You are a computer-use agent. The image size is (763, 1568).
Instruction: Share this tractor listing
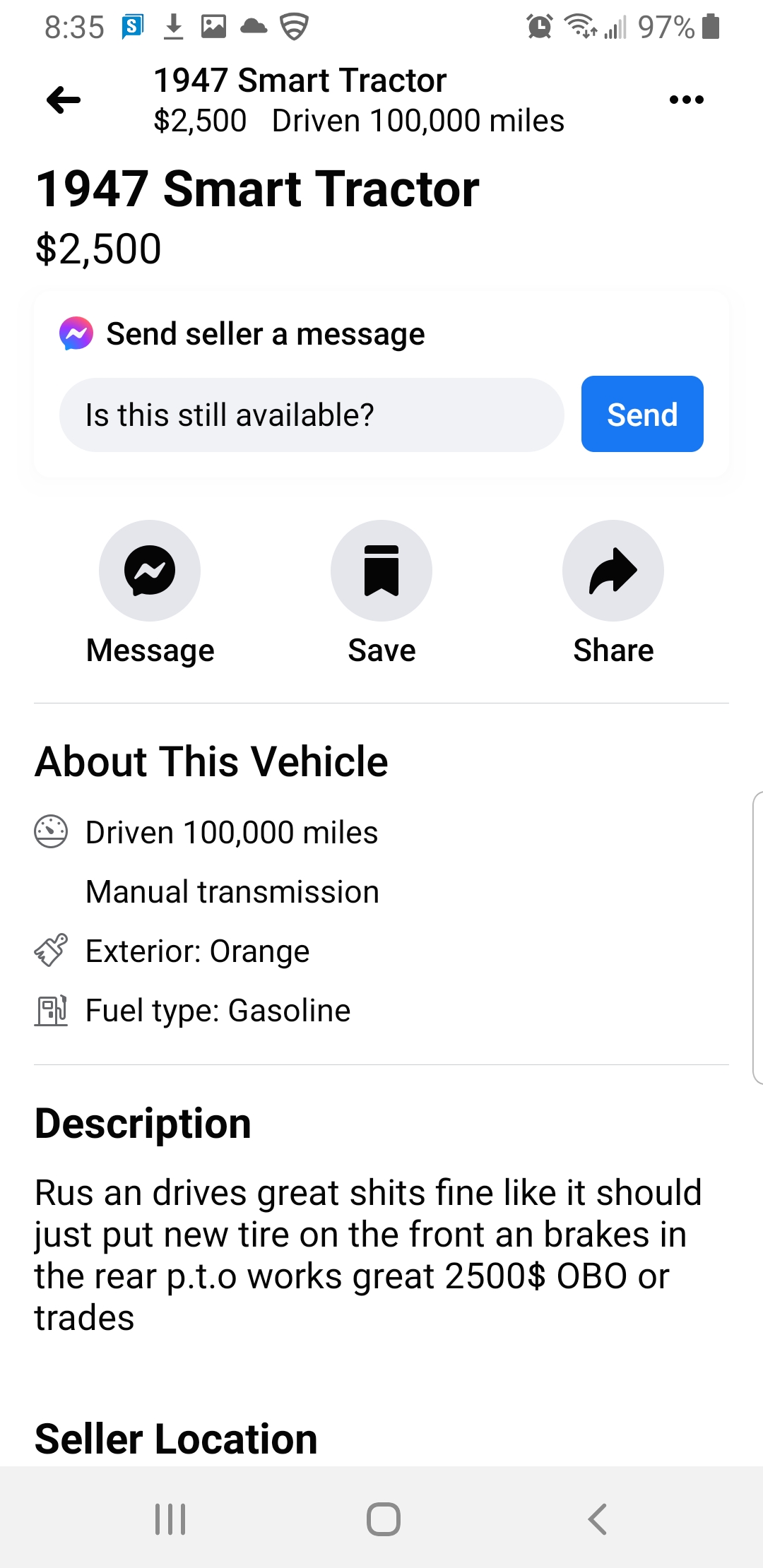click(x=613, y=571)
